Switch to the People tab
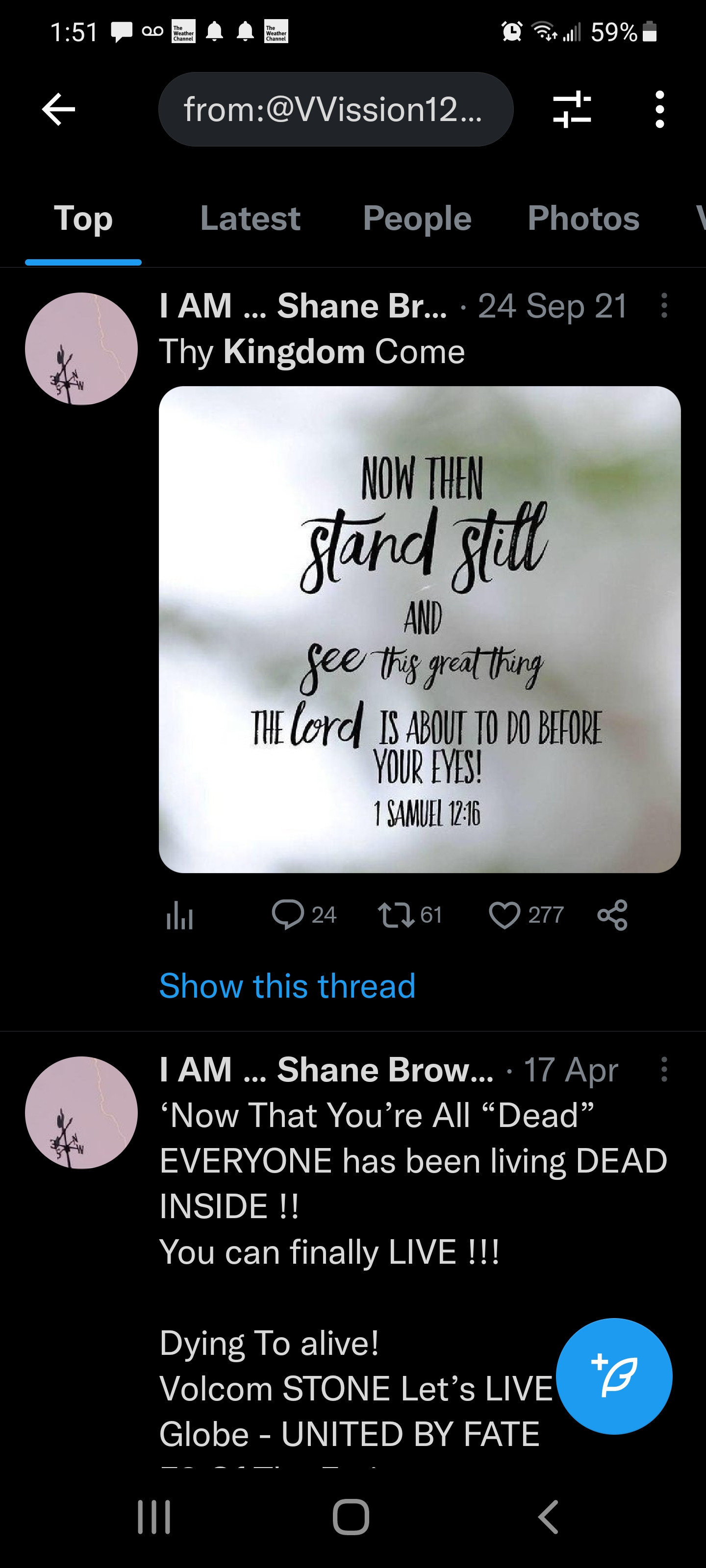 click(417, 219)
